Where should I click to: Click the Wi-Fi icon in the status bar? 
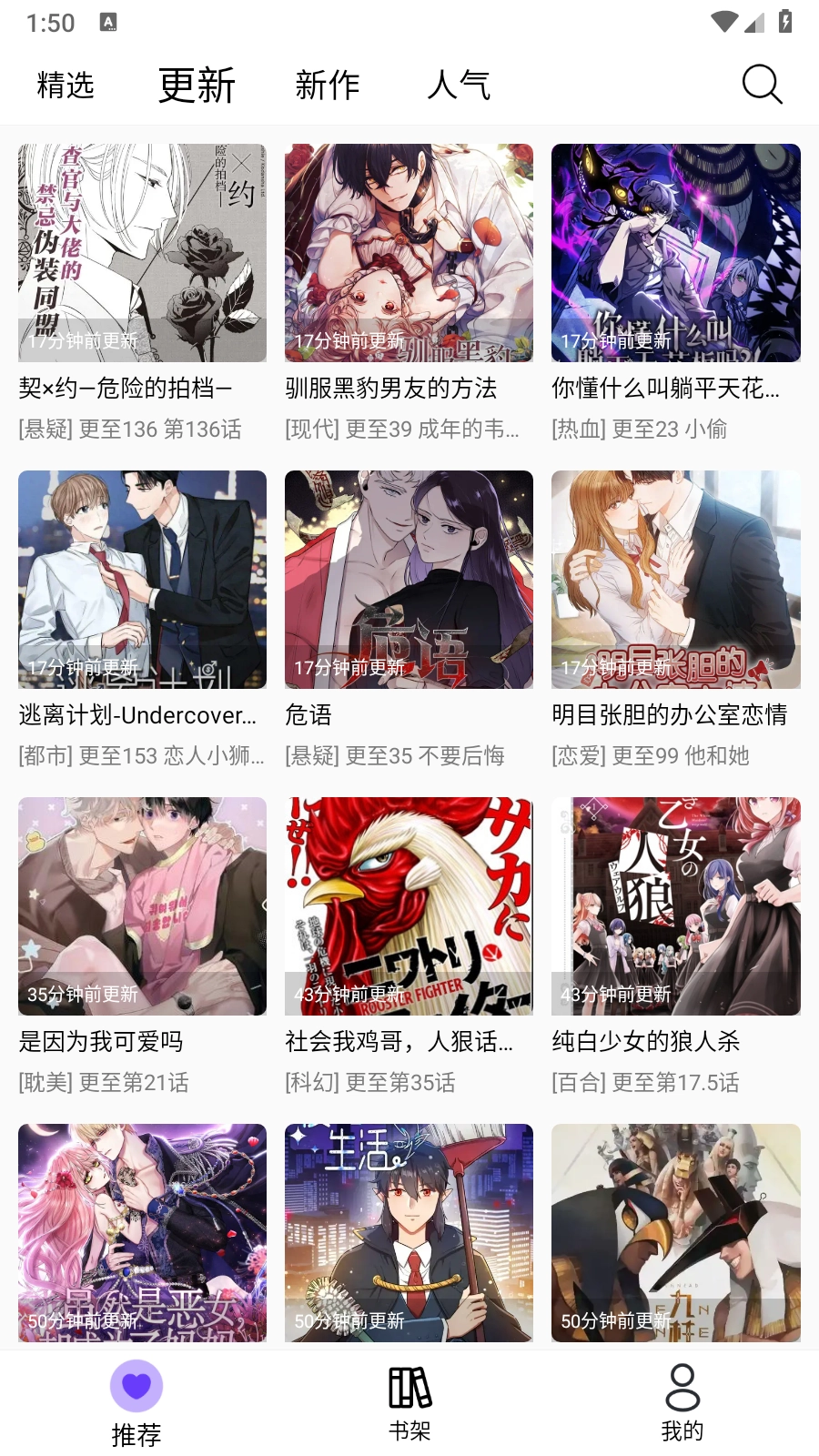coord(724,21)
